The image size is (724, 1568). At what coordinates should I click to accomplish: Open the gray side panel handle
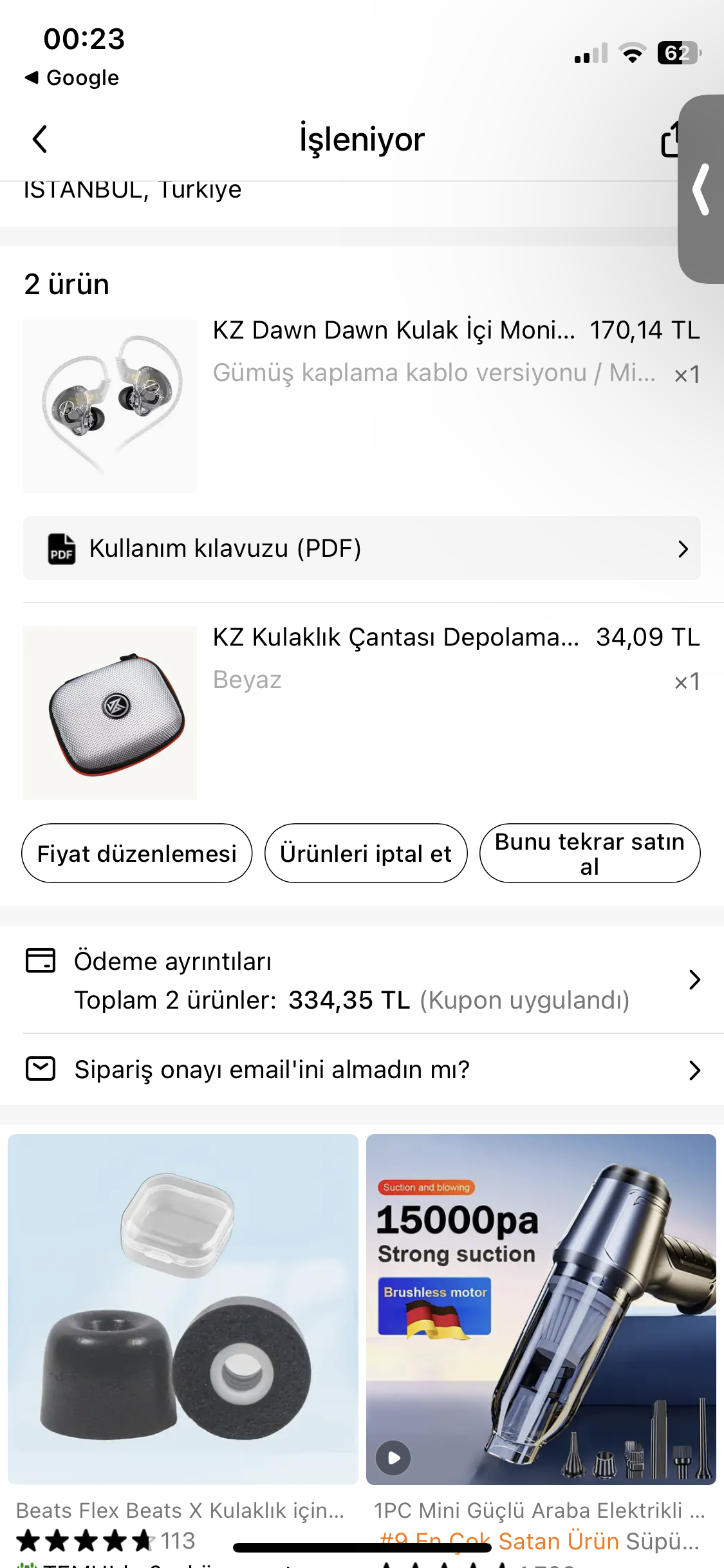701,189
